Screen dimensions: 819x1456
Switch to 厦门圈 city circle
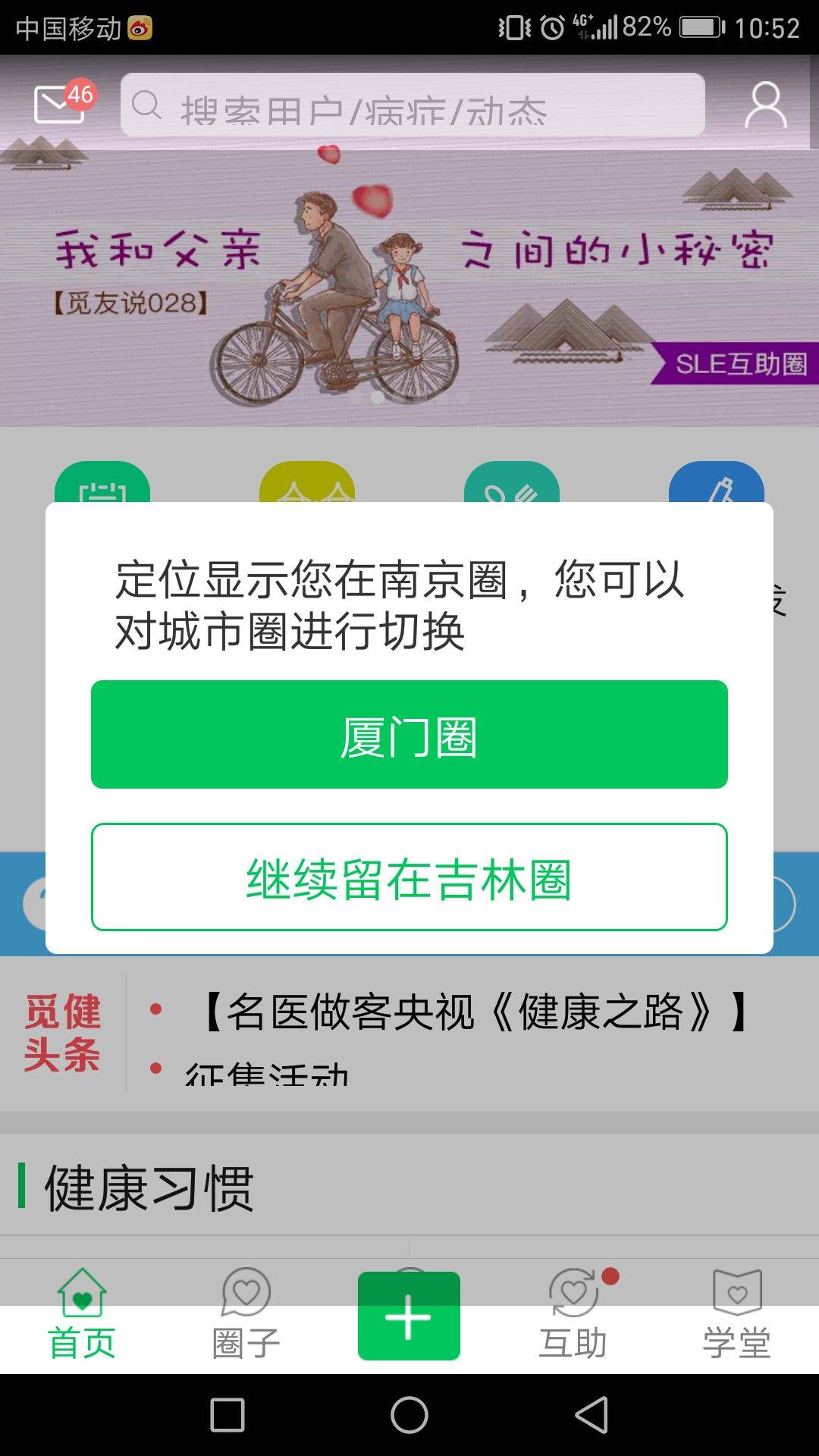click(x=409, y=734)
